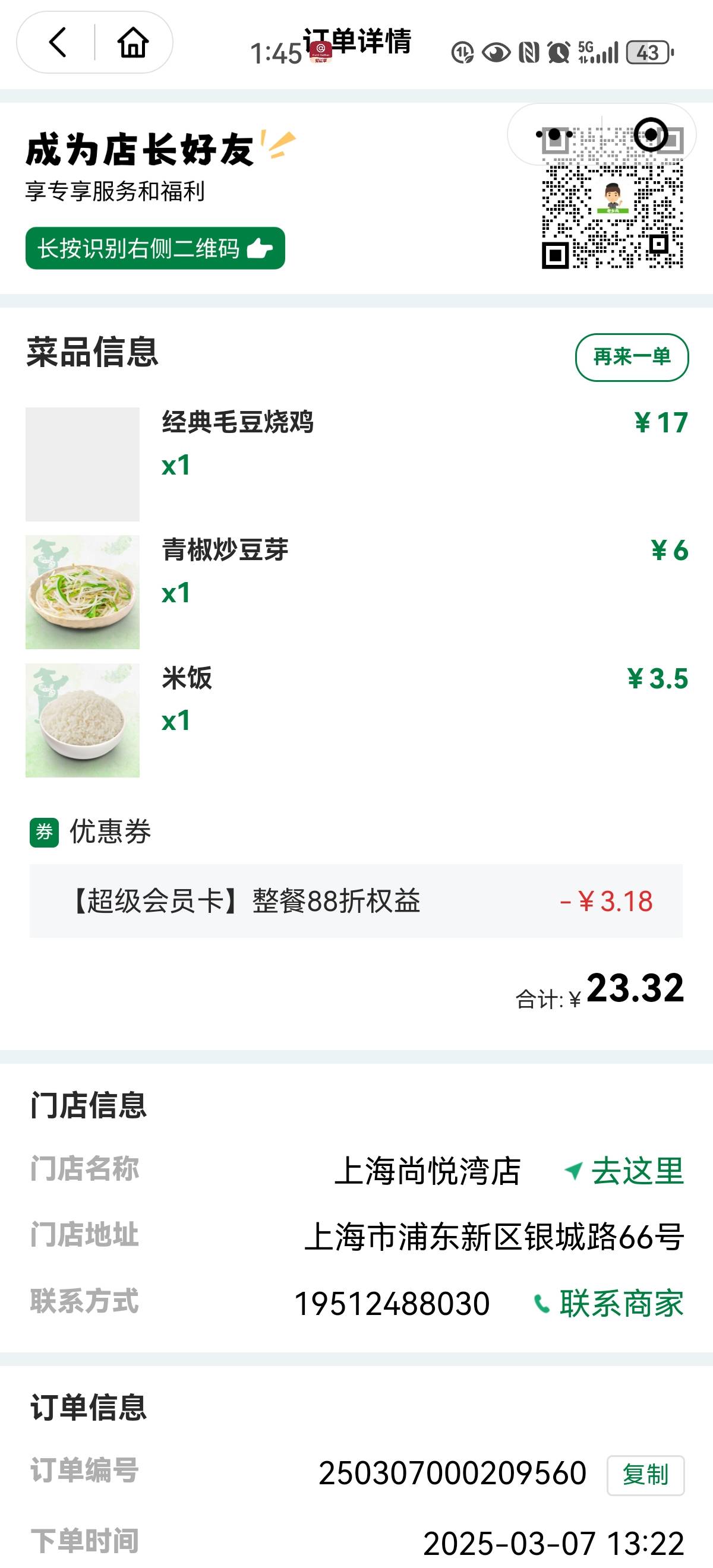Screen dimensions: 713x1568
Task: Close the mini program with the circle icon
Action: tap(651, 134)
